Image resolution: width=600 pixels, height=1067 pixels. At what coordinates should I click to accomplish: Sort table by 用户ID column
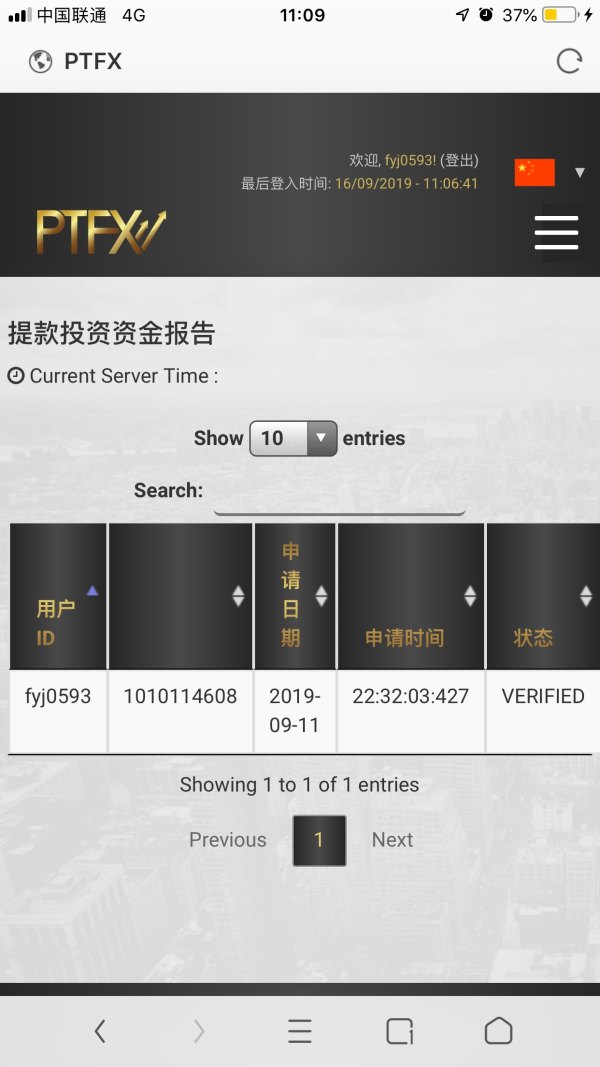tap(58, 596)
